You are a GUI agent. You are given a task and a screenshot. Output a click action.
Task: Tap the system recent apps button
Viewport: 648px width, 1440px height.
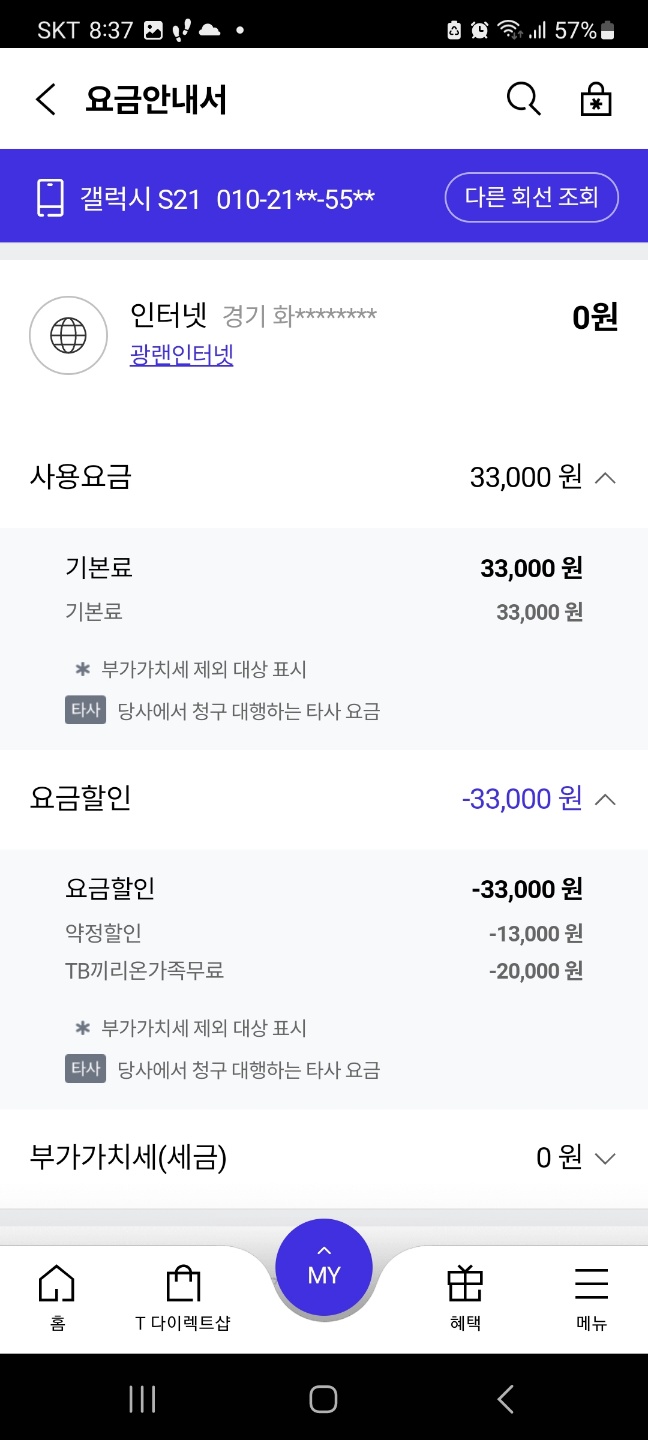coord(142,1399)
